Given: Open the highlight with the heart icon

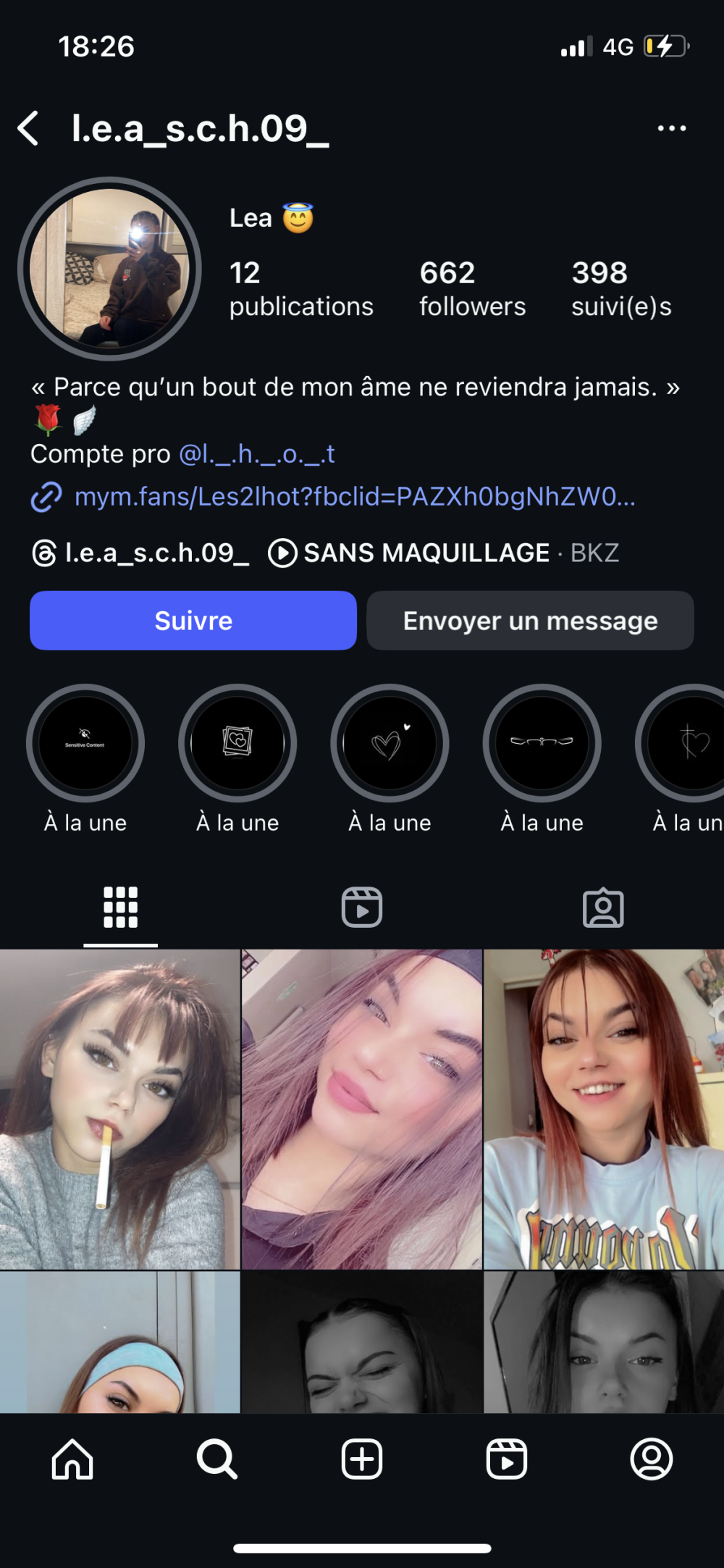Looking at the screenshot, I should pos(390,743).
